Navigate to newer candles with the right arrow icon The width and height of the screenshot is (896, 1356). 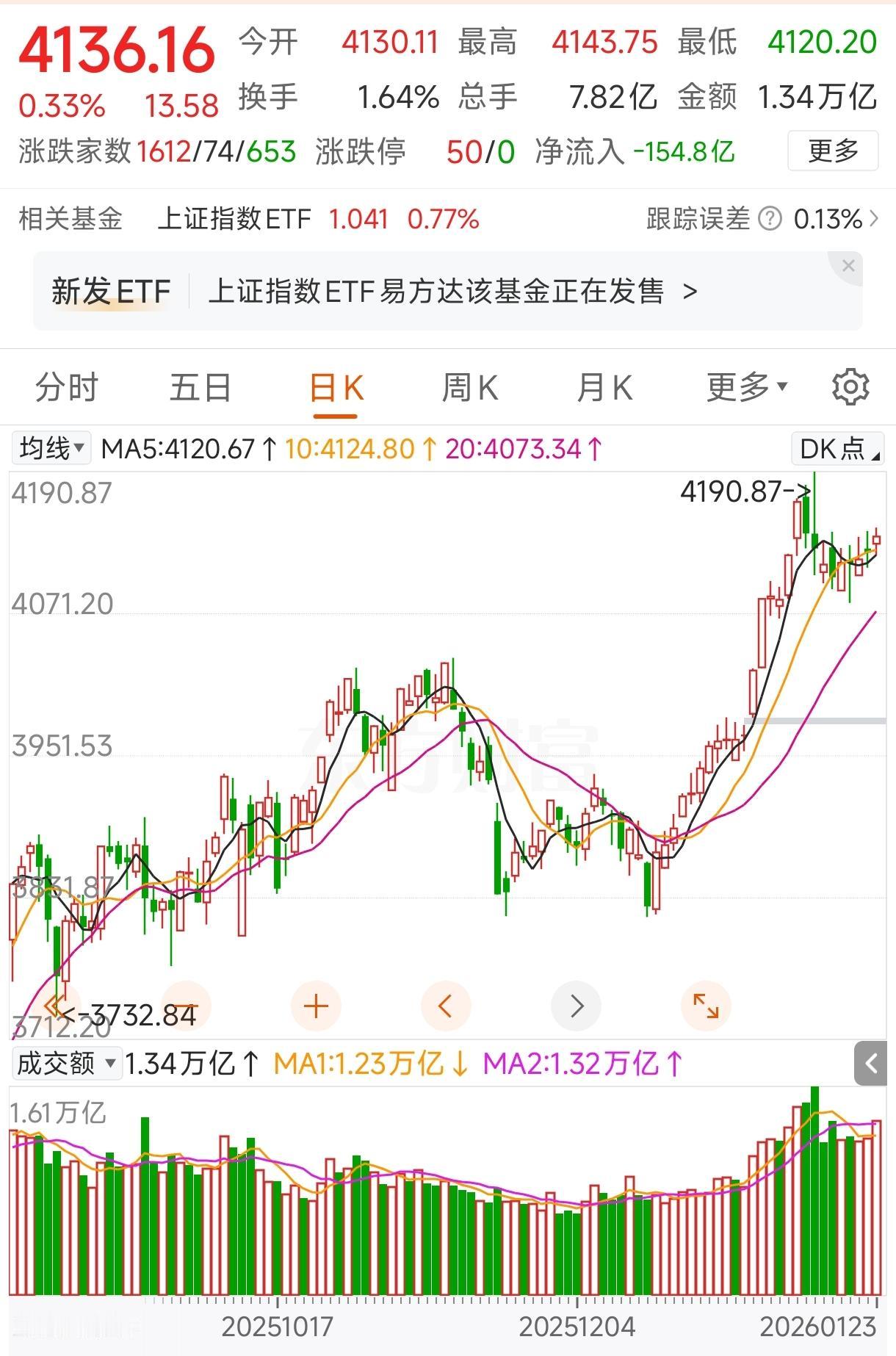coord(577,1006)
